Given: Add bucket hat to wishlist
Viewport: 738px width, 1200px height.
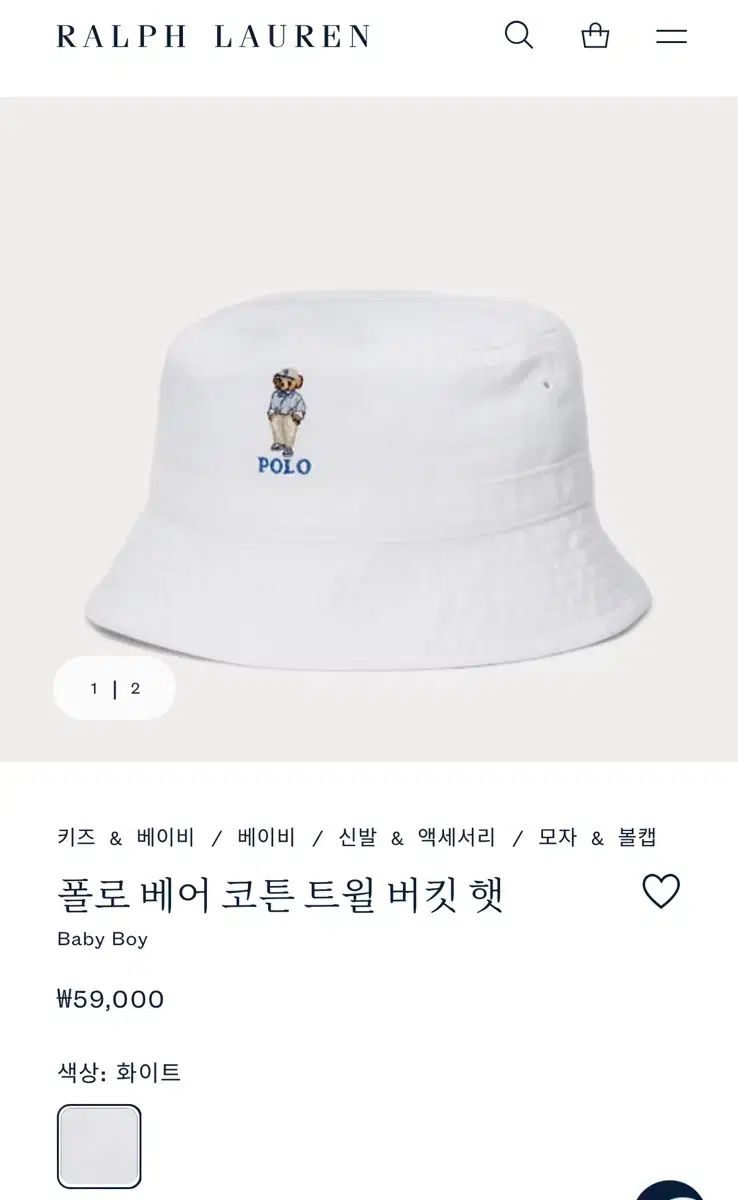Looking at the screenshot, I should tap(660, 891).
